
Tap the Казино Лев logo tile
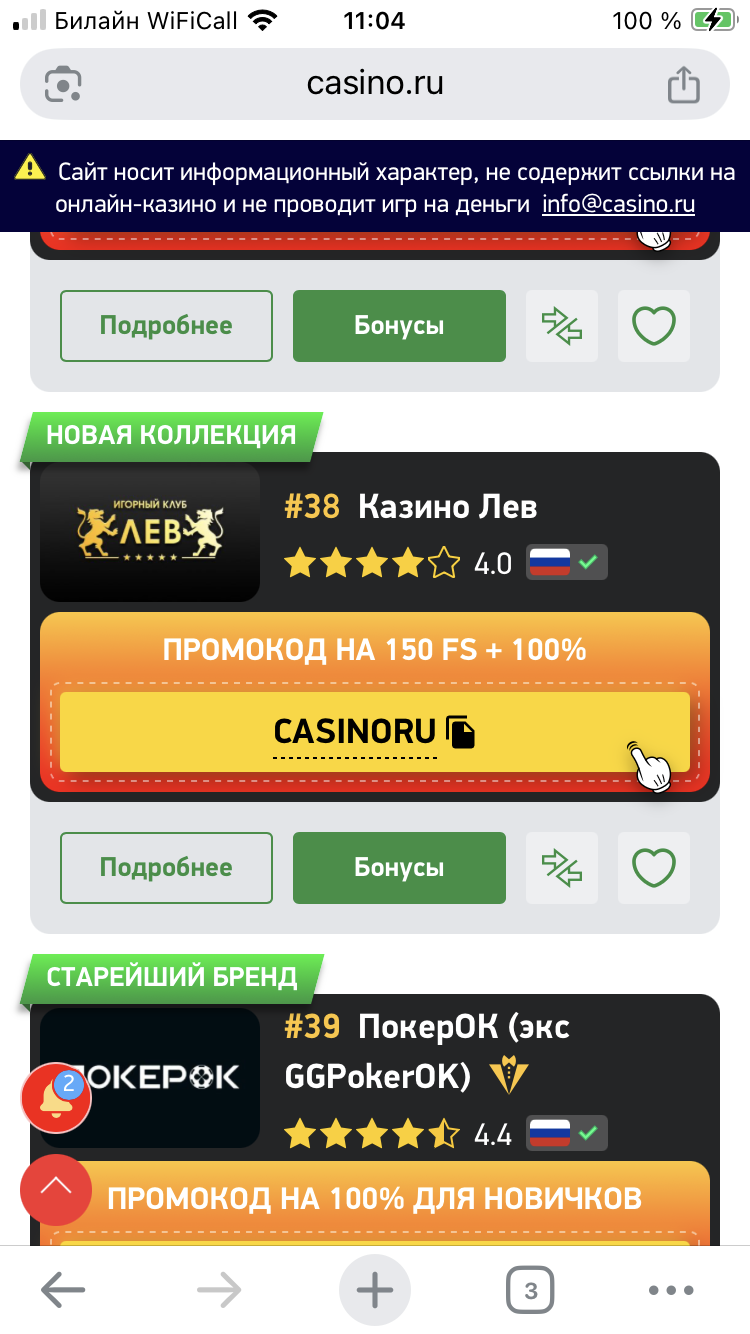[x=150, y=533]
